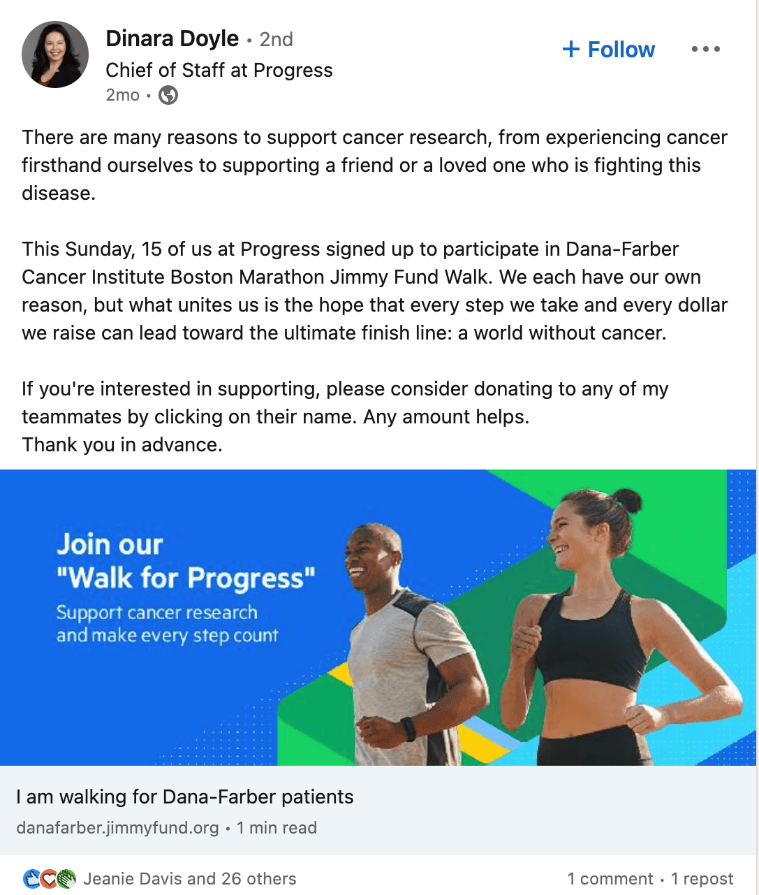The image size is (759, 895).
Task: Open the Walk for Progress banner image
Action: pos(378,617)
